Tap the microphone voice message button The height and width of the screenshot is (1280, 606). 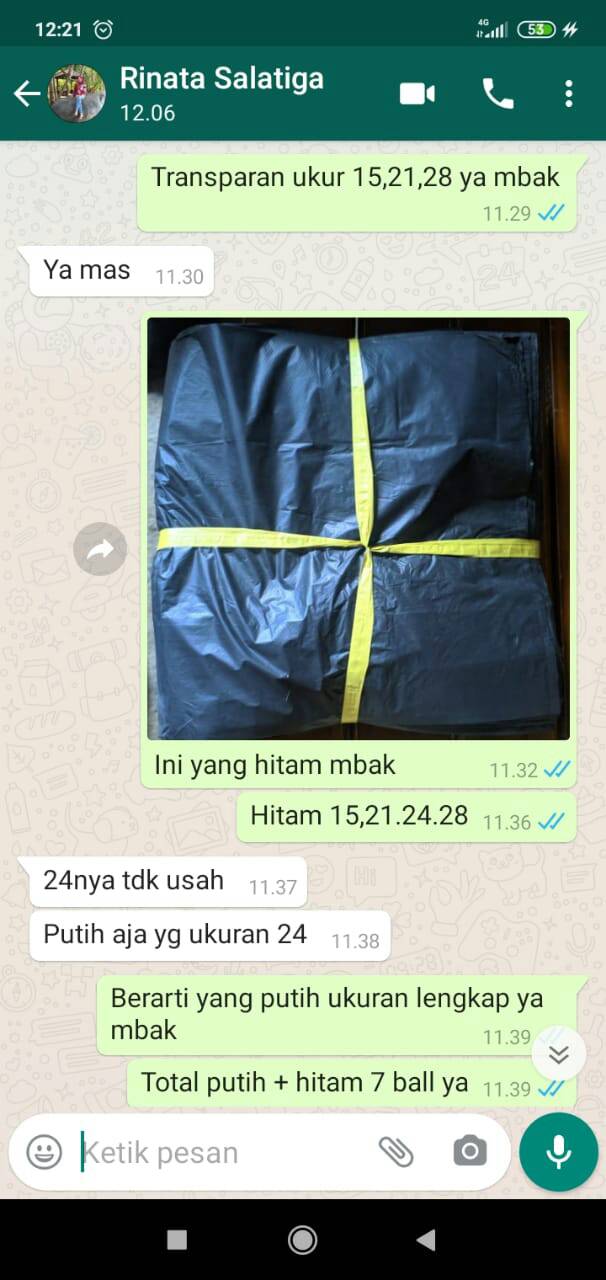pos(559,1152)
